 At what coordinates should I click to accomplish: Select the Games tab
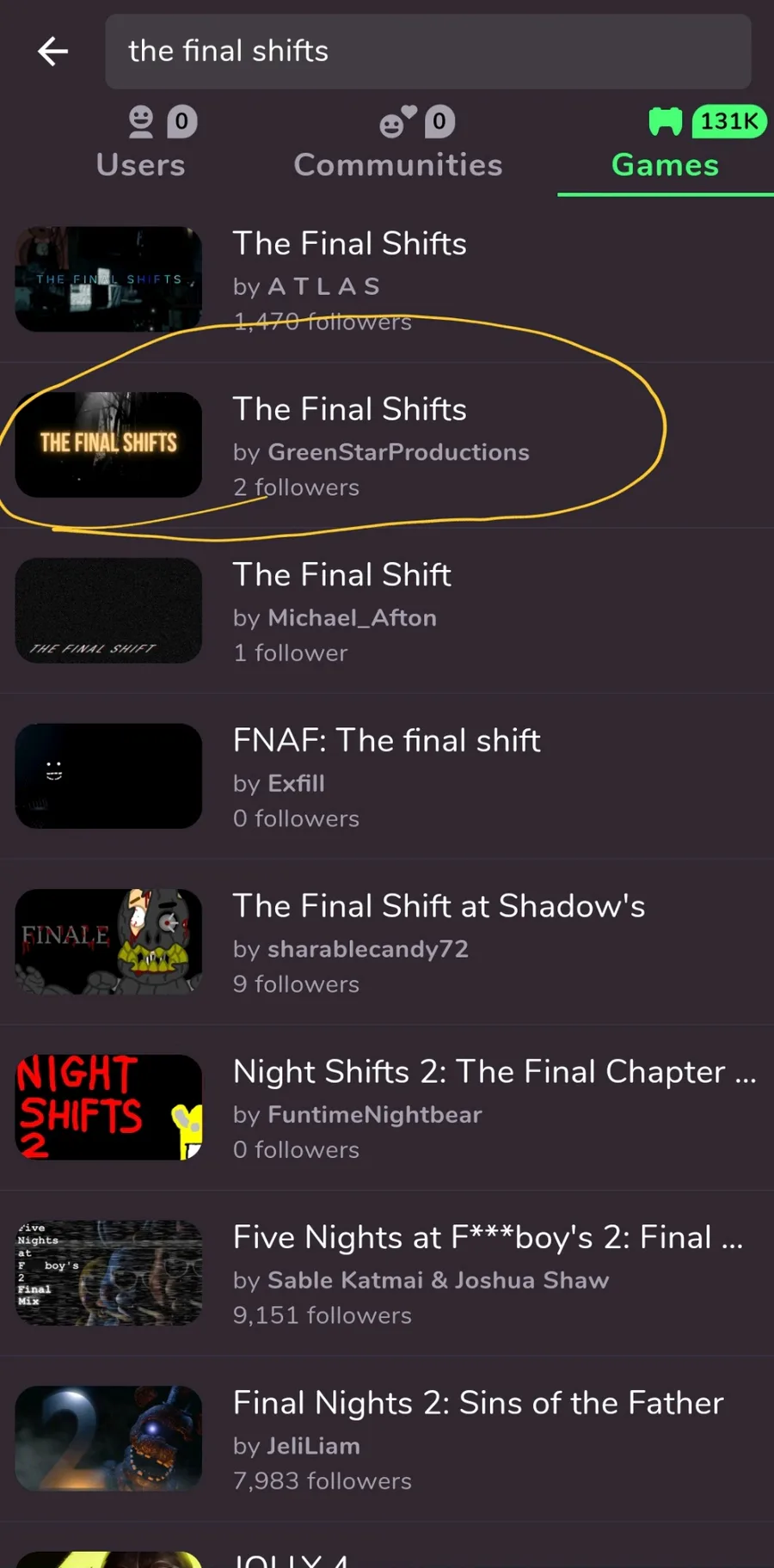665,144
